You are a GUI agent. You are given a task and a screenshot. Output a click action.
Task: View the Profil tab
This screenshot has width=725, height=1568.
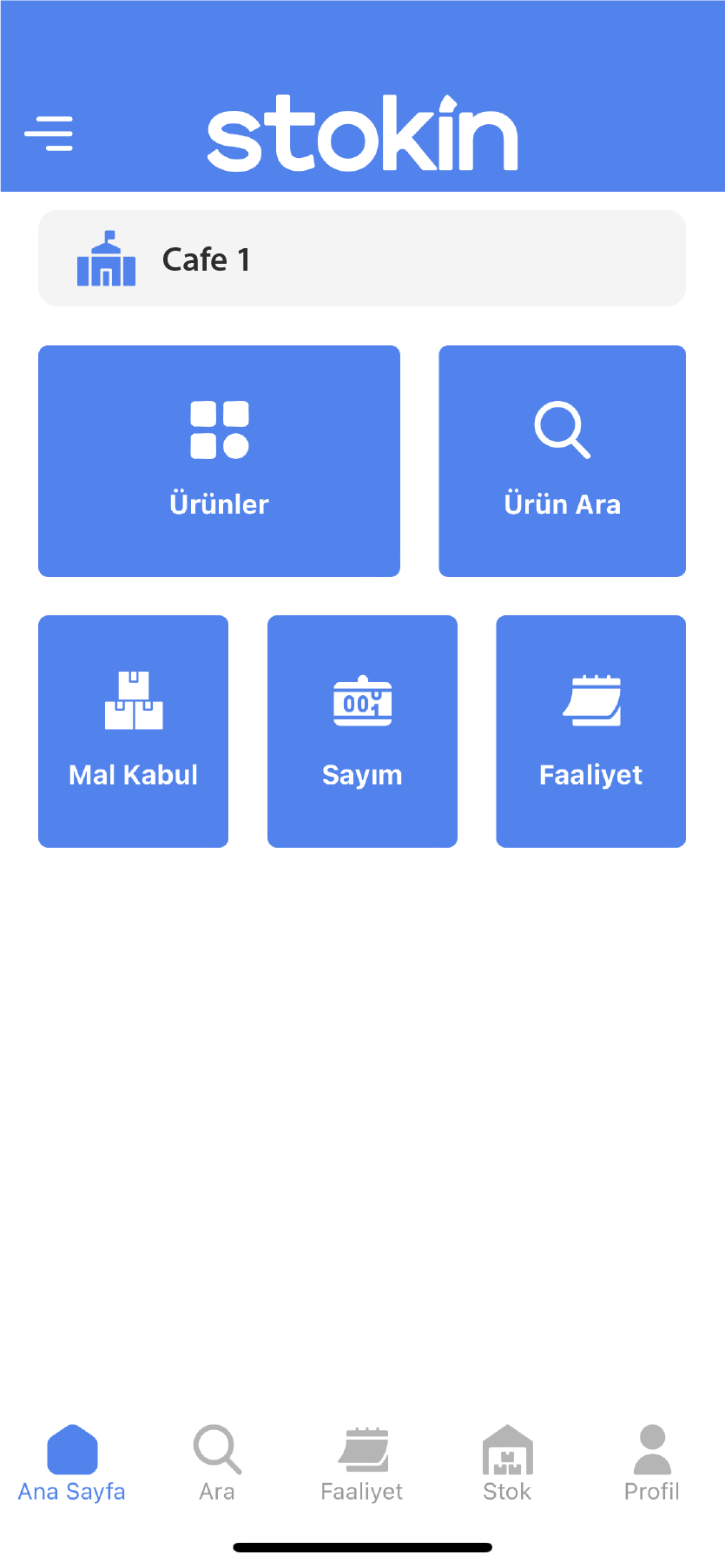click(x=652, y=1463)
